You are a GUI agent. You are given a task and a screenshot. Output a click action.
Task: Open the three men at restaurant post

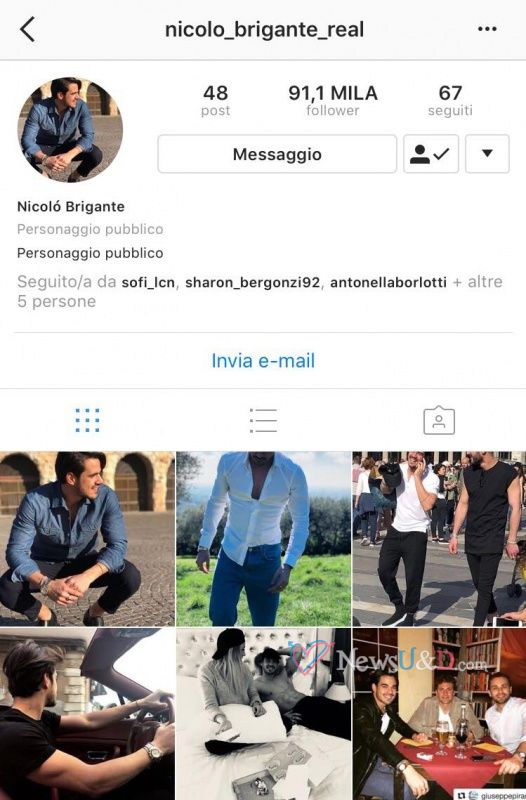point(439,714)
